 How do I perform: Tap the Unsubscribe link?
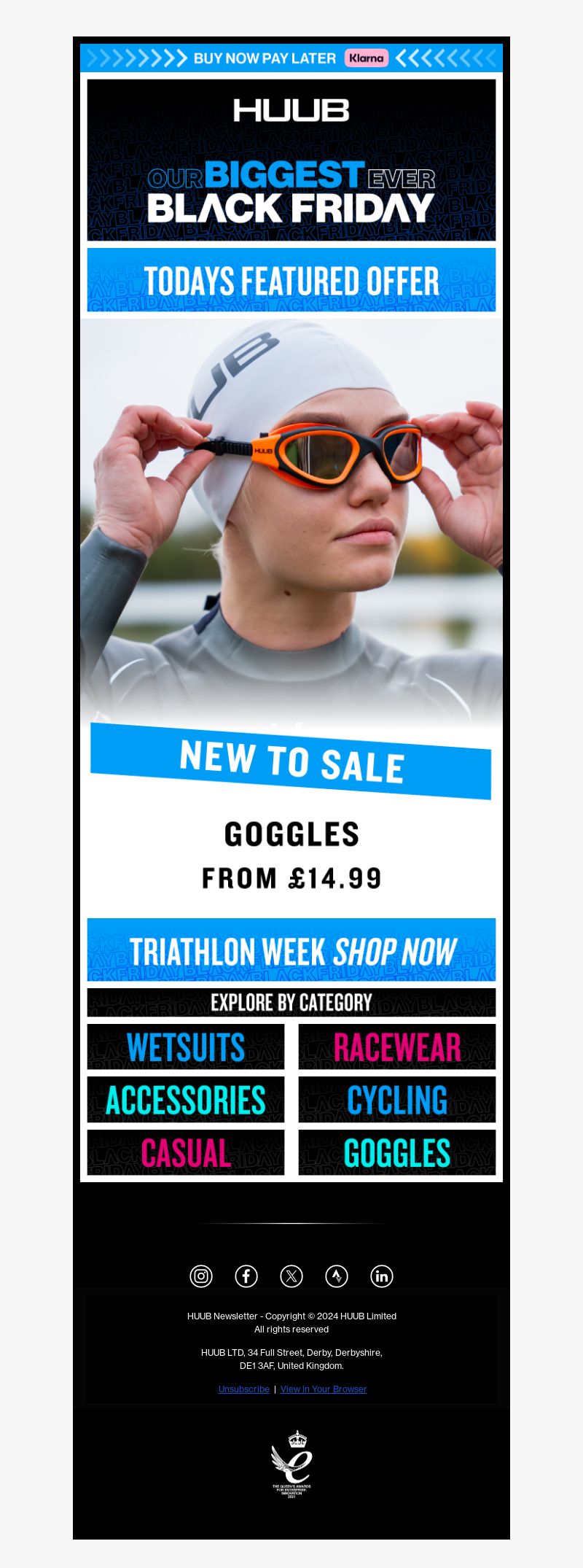point(243,1389)
